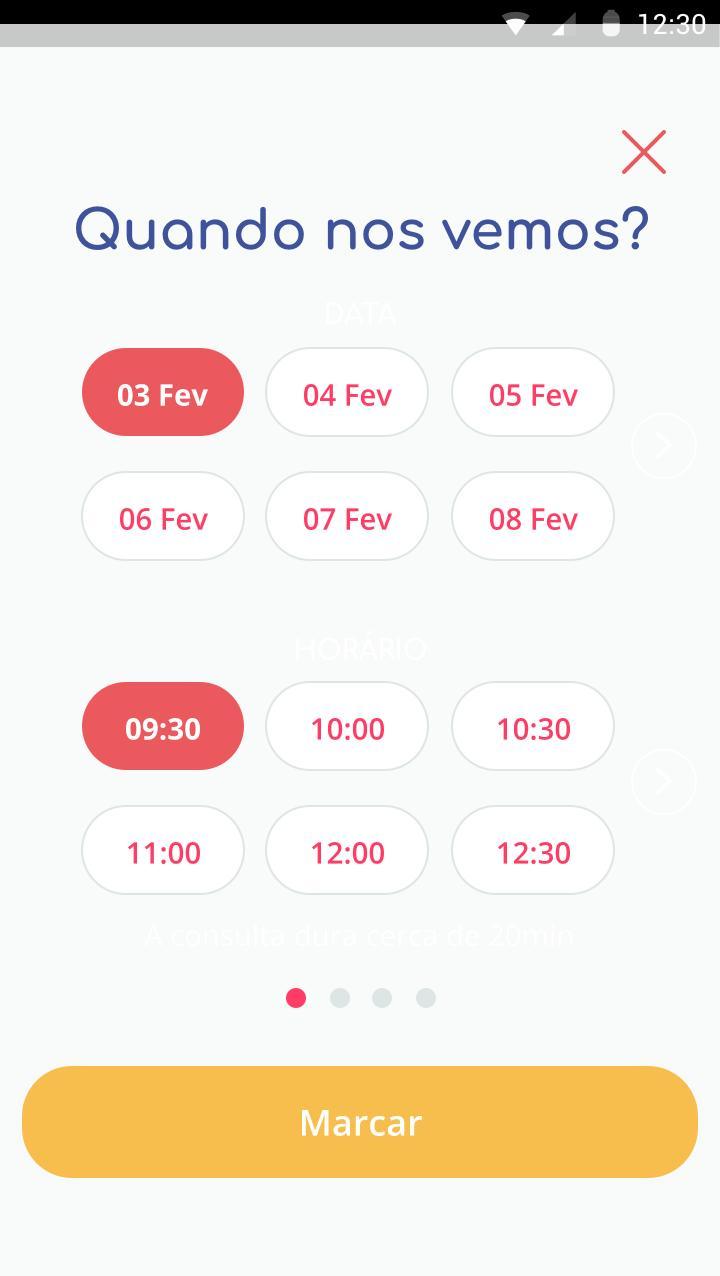This screenshot has height=1276, width=720.
Task: Tap the 12:30 time option
Action: click(533, 851)
